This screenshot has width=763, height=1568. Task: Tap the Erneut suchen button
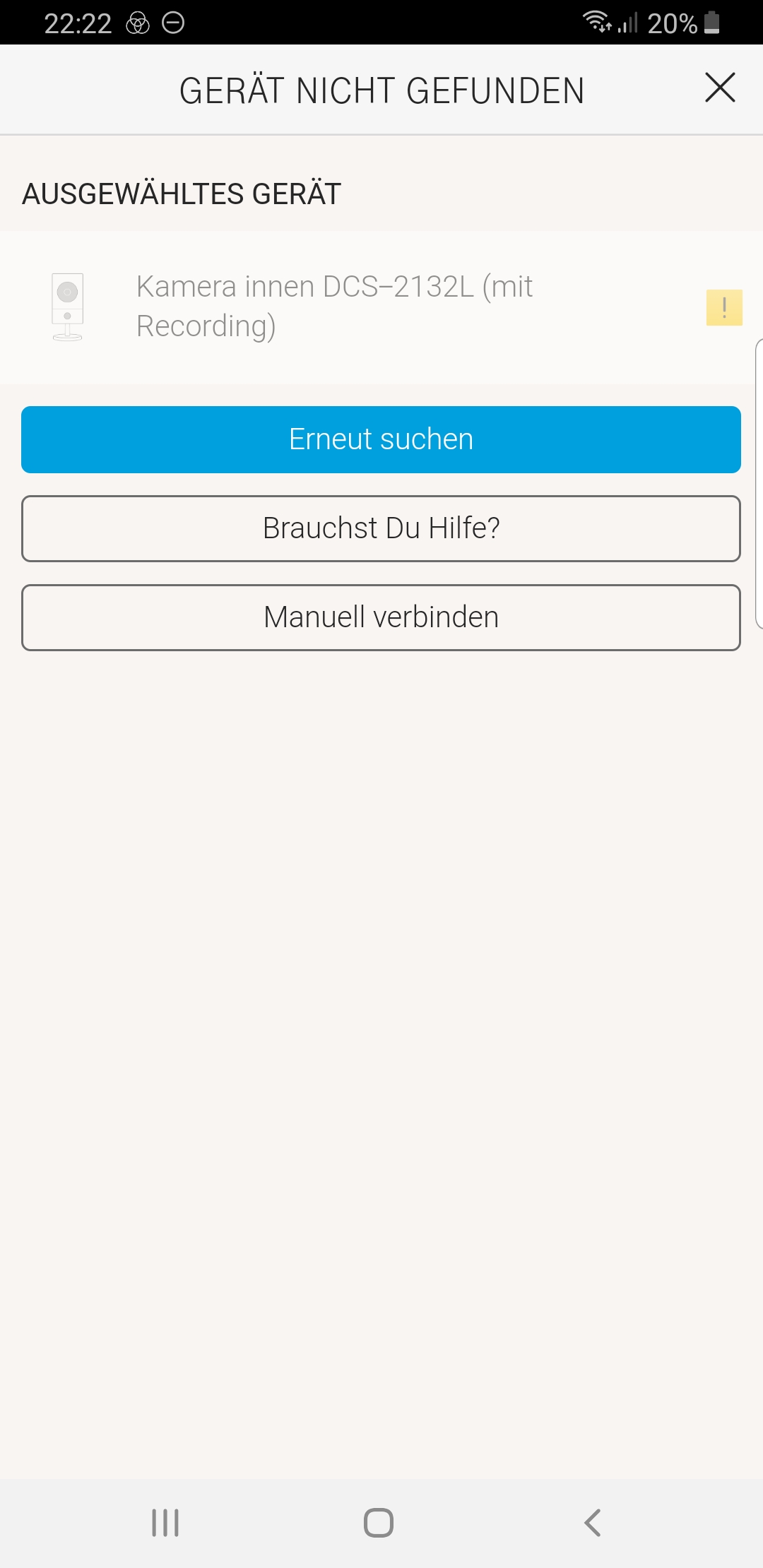tap(381, 439)
